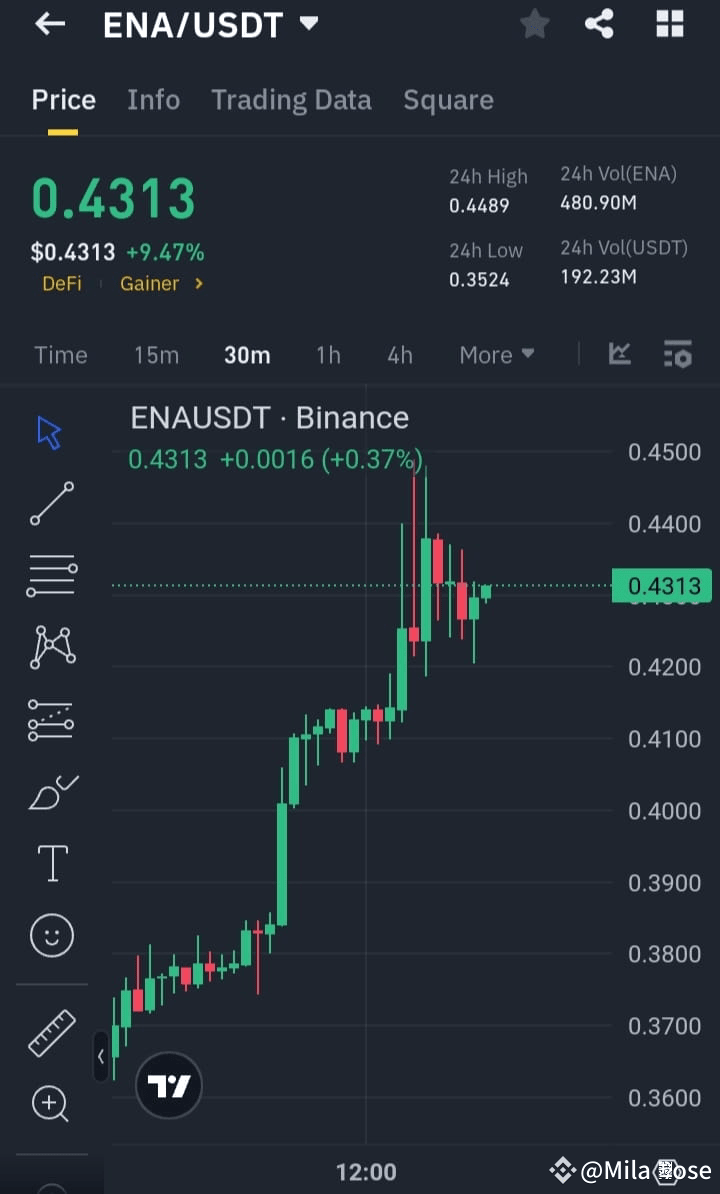Image resolution: width=720 pixels, height=1194 pixels.
Task: Open the DeFi category link
Action: pyautogui.click(x=62, y=283)
